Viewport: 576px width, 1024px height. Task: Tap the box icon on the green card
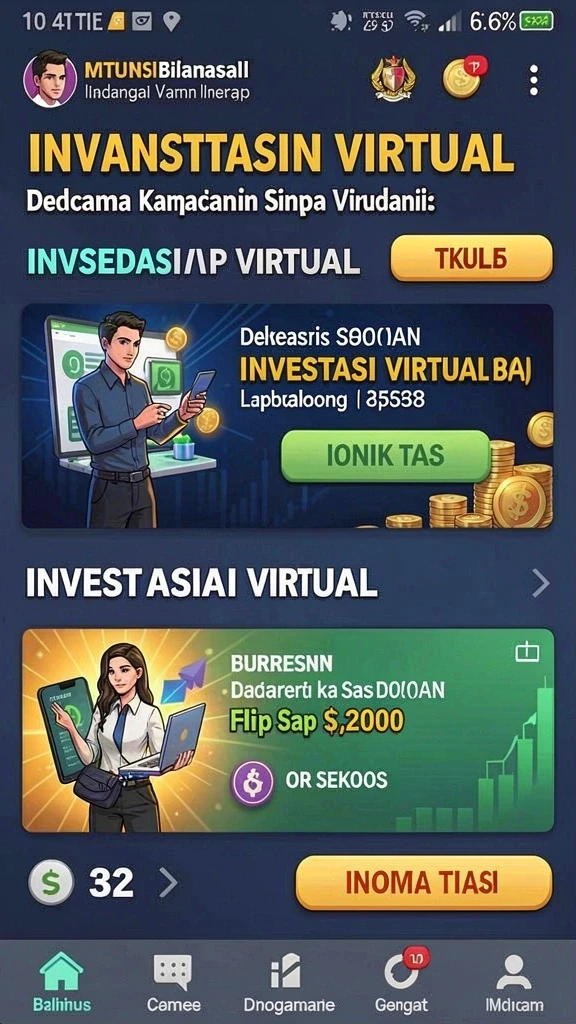(x=527, y=653)
